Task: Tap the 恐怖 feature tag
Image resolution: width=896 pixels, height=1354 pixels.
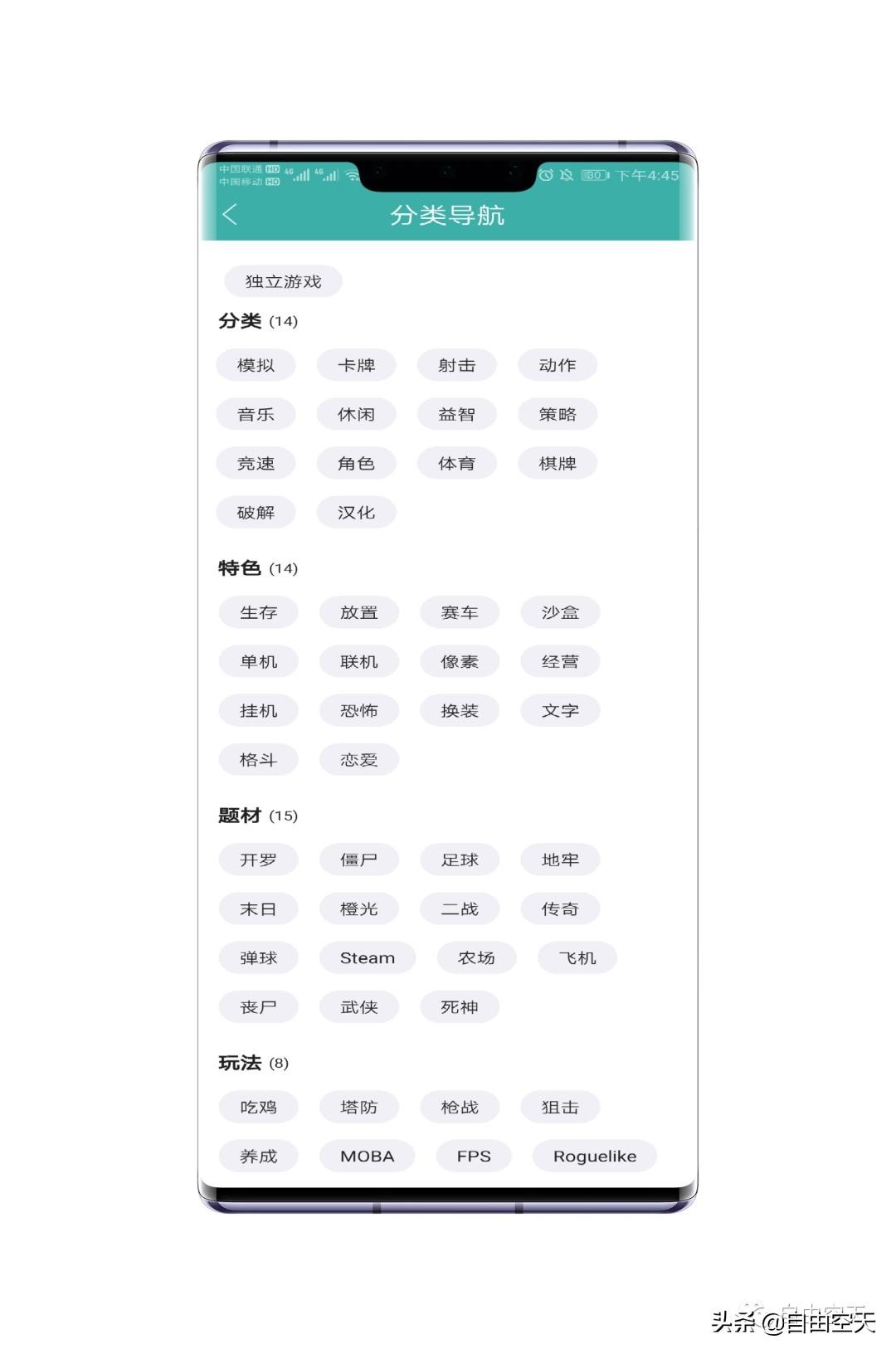Action: [x=358, y=710]
